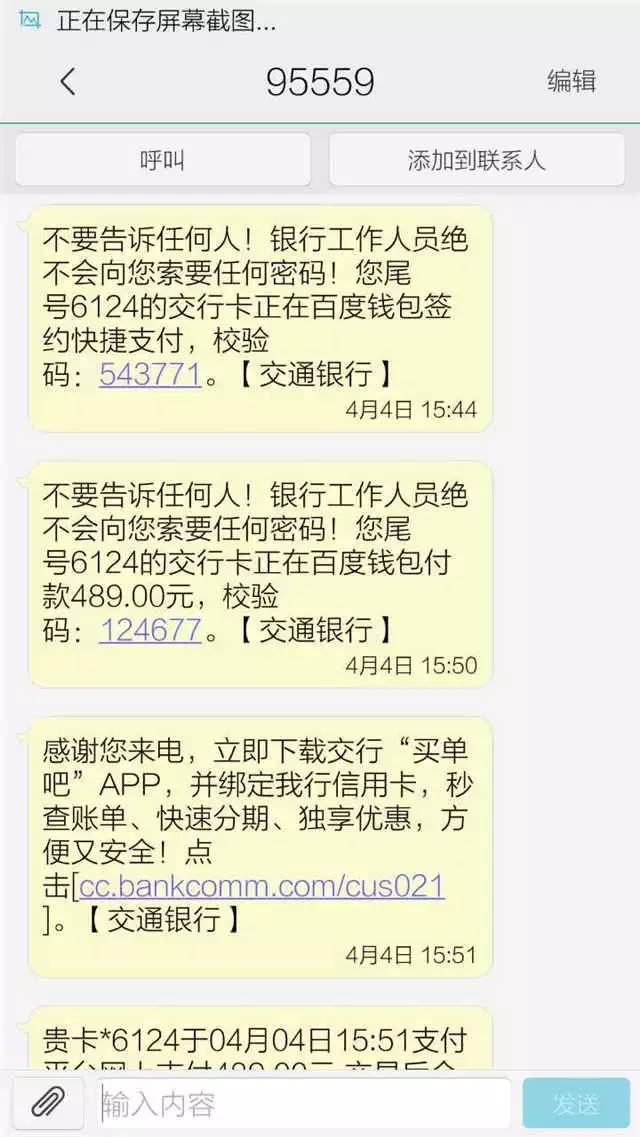
Task: Tap 编辑 to edit messages
Action: [x=571, y=81]
